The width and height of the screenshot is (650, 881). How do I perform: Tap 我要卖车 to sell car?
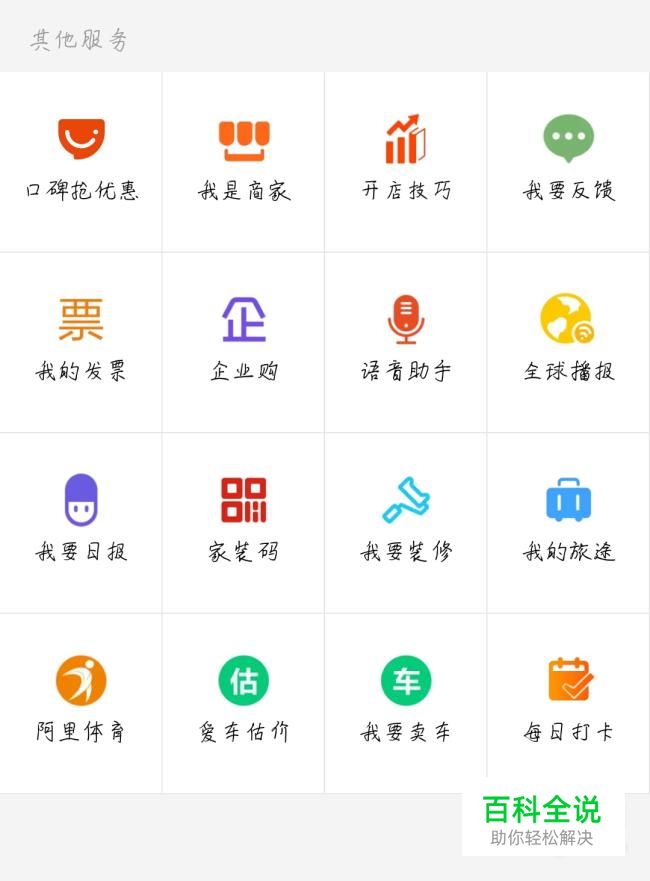tap(406, 700)
